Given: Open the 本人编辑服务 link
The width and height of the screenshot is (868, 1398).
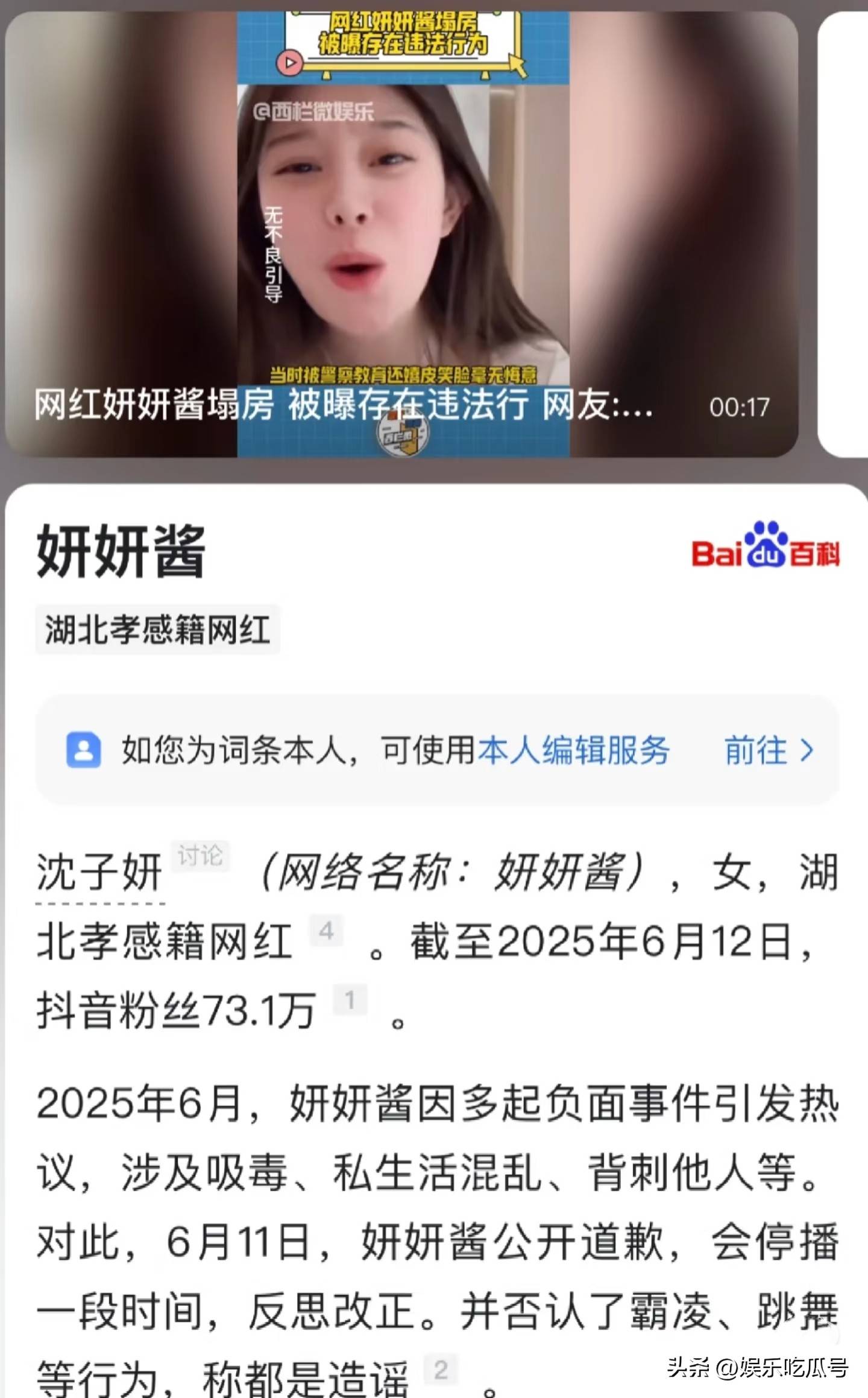Looking at the screenshot, I should [573, 751].
